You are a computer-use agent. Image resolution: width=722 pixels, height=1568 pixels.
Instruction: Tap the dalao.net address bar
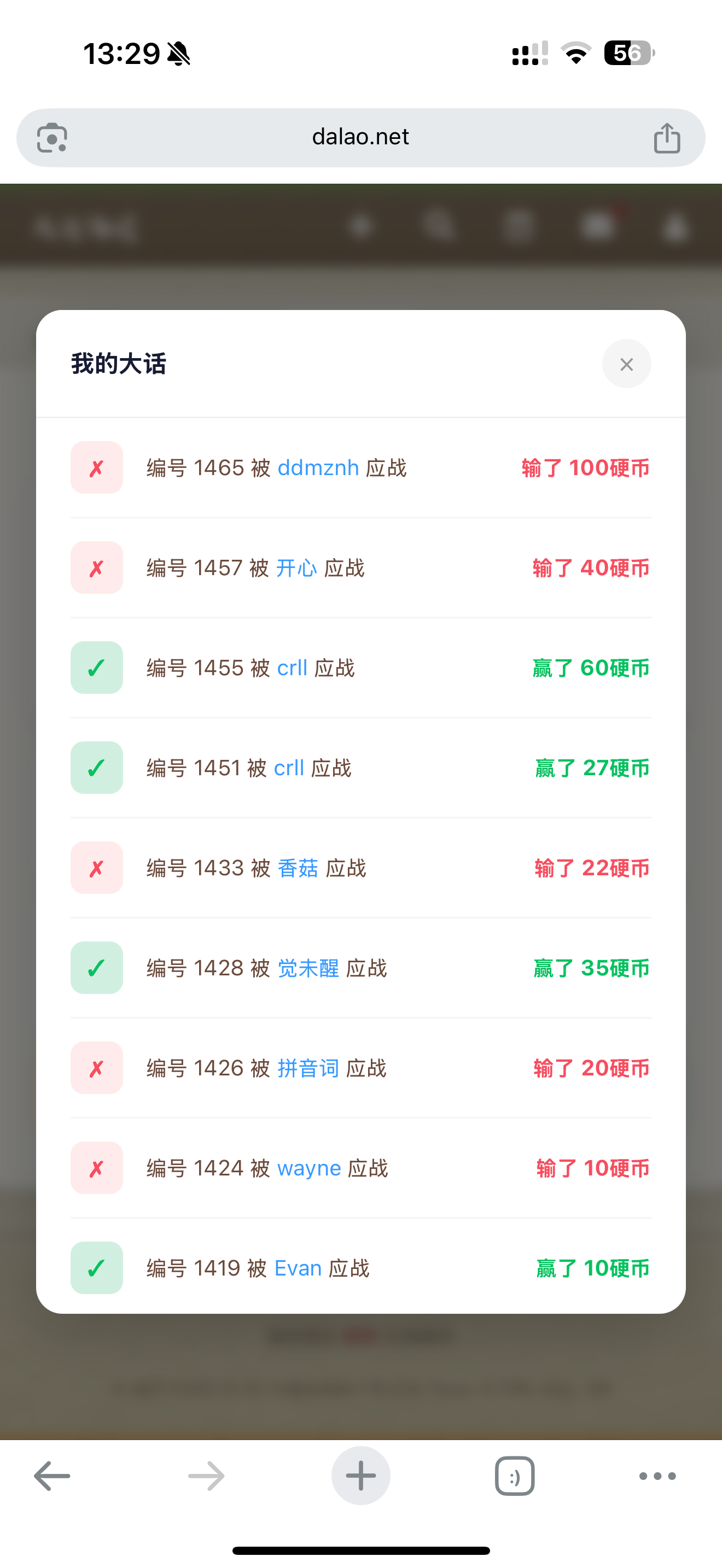click(x=360, y=137)
